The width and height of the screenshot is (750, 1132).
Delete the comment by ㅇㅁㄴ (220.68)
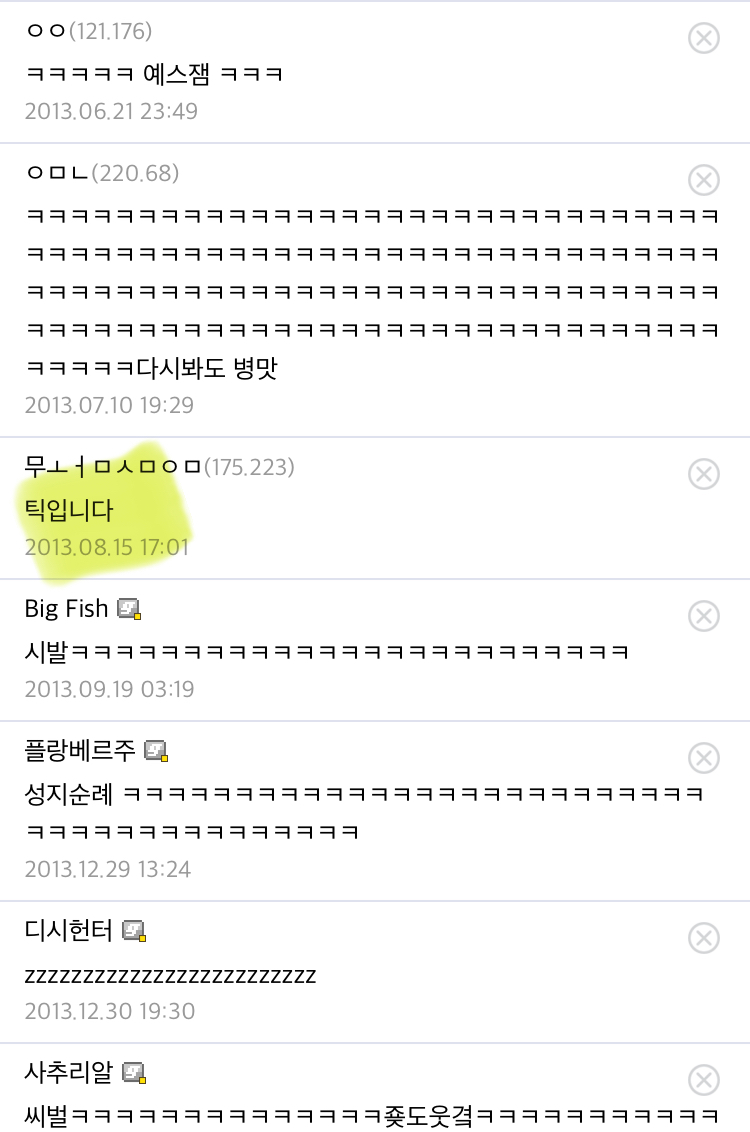click(x=704, y=180)
